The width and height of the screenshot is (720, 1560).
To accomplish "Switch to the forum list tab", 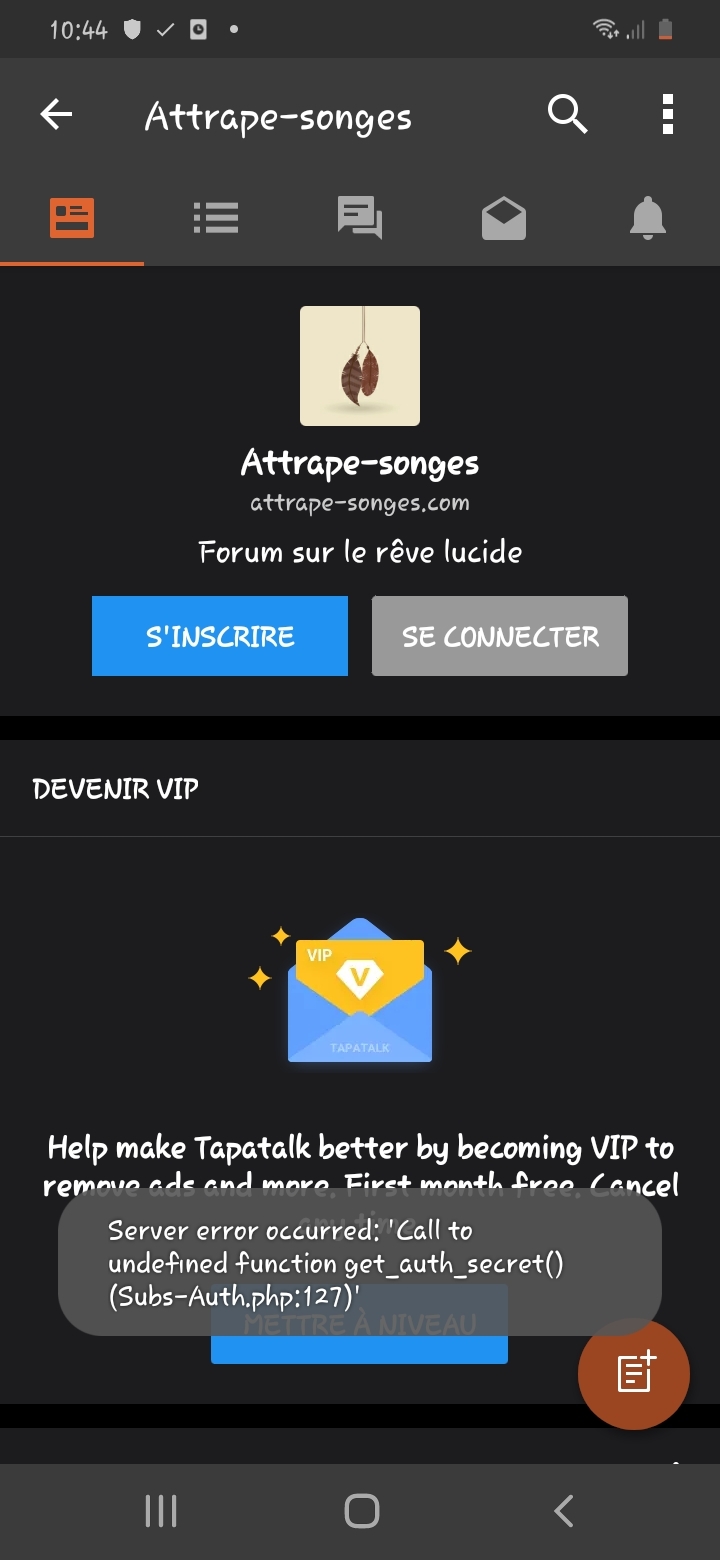I will tap(215, 218).
